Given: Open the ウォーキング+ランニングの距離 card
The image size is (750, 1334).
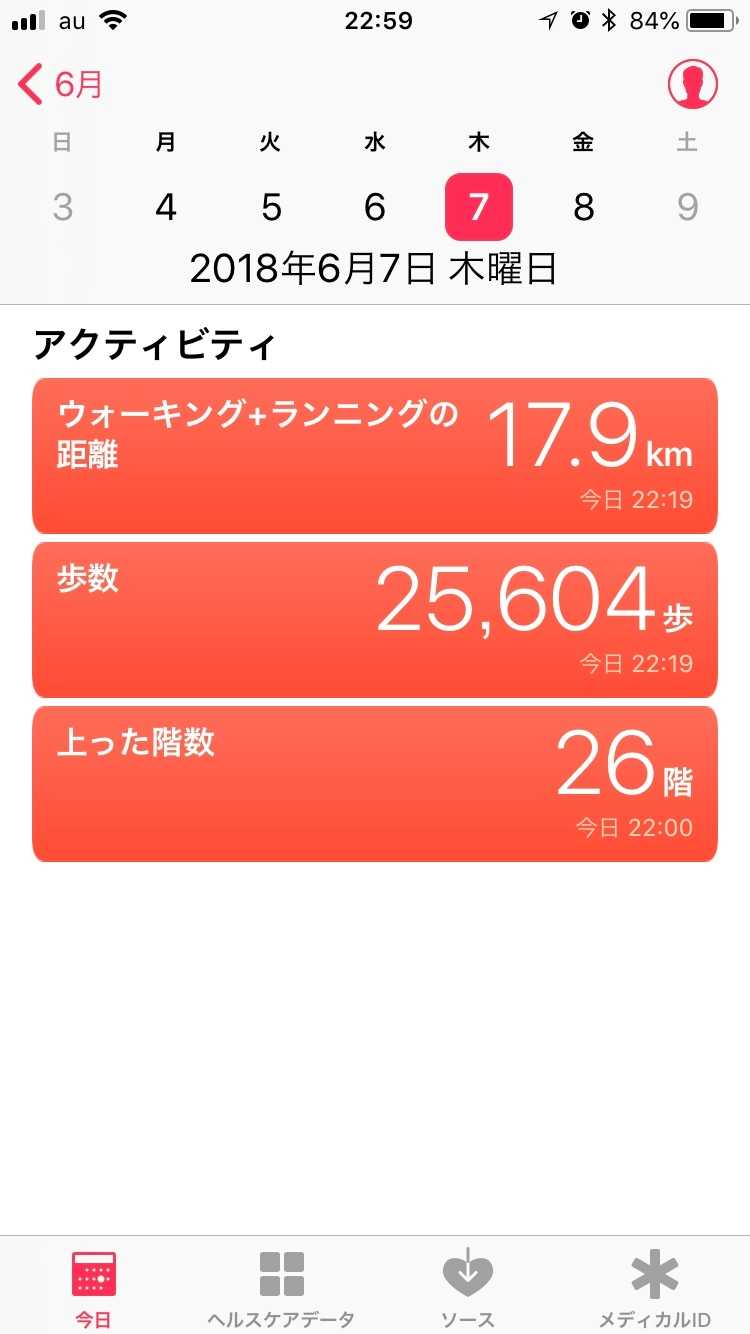Looking at the screenshot, I should pyautogui.click(x=375, y=456).
